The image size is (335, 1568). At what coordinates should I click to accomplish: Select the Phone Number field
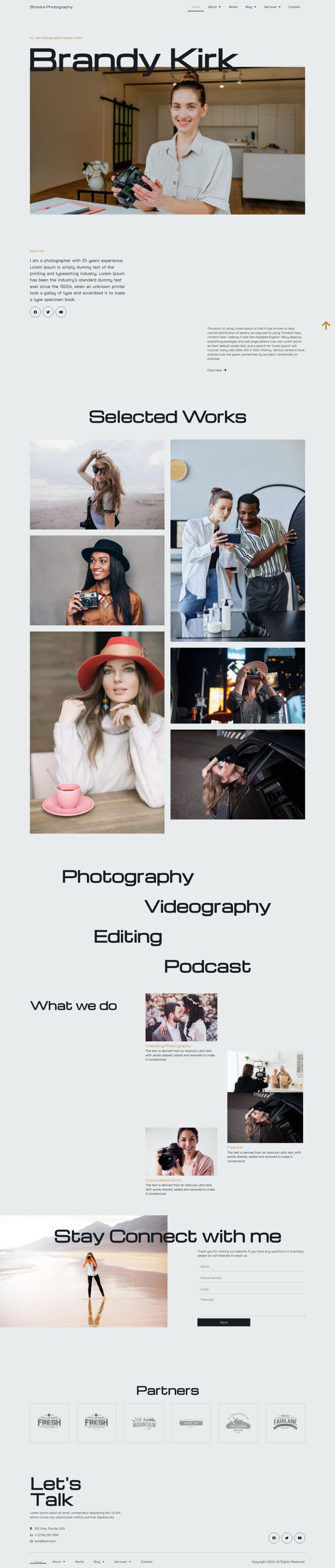coord(251,1278)
